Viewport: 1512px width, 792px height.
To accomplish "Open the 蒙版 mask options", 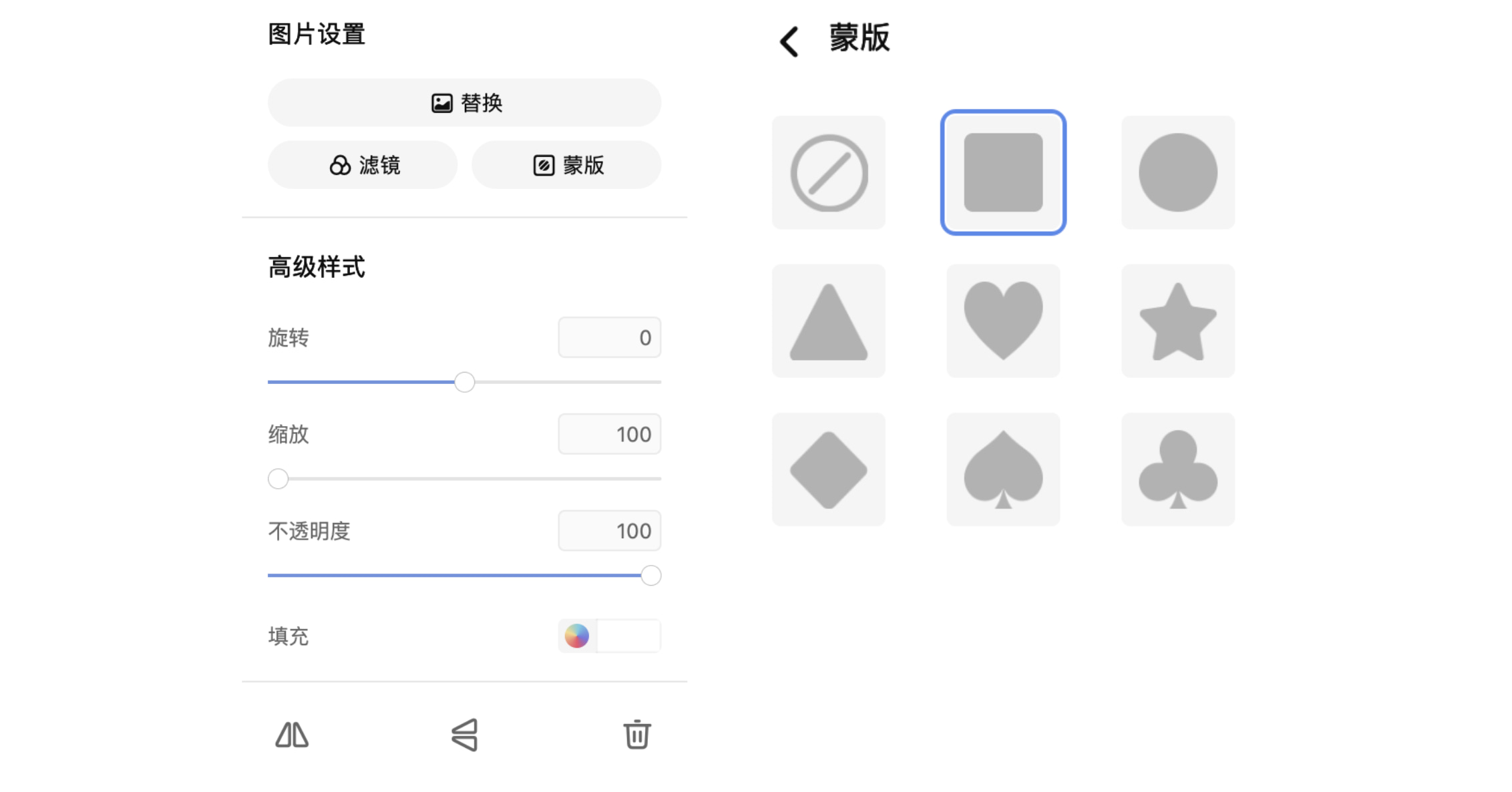I will click(567, 165).
